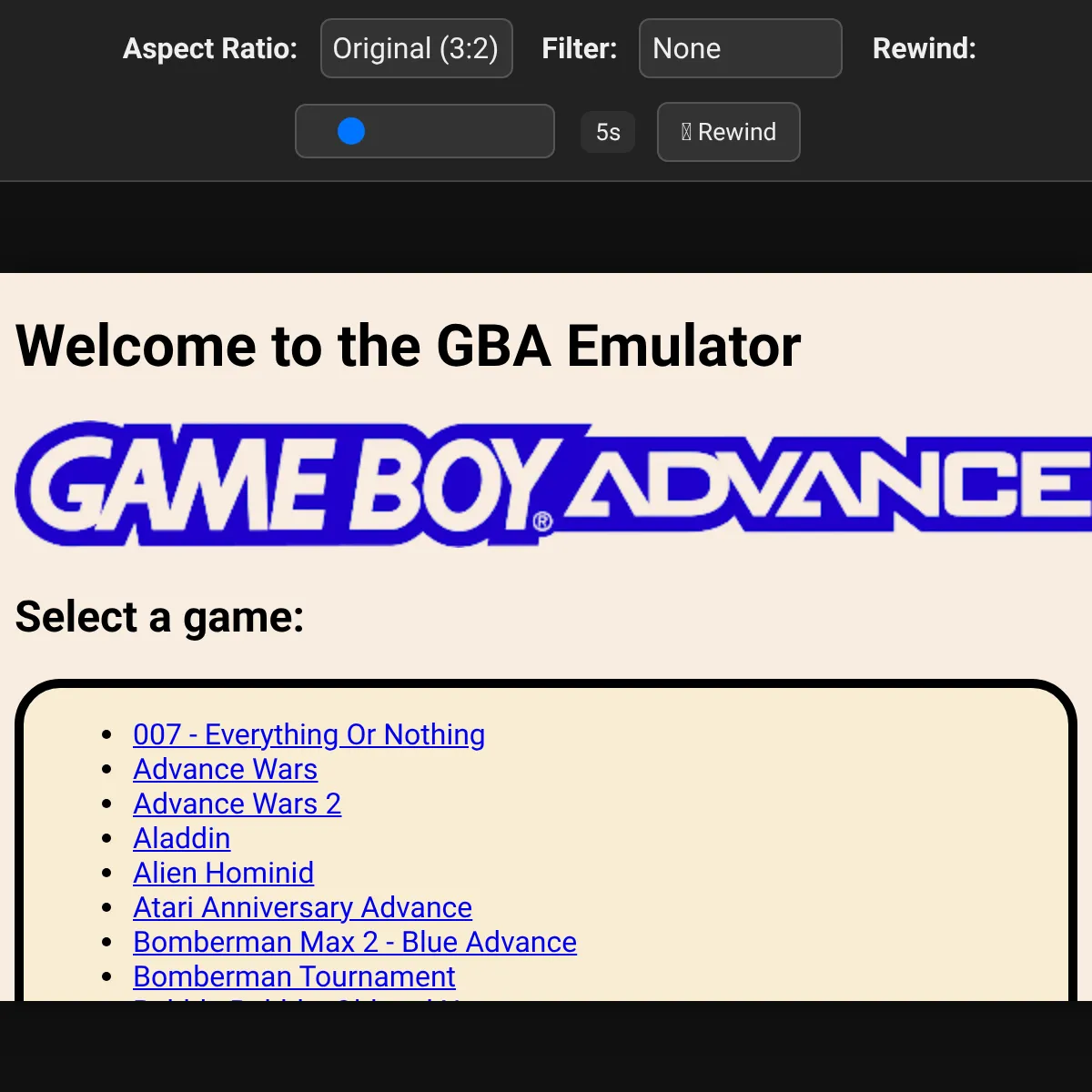Open 007 - Everything Or Nothing

(x=308, y=734)
